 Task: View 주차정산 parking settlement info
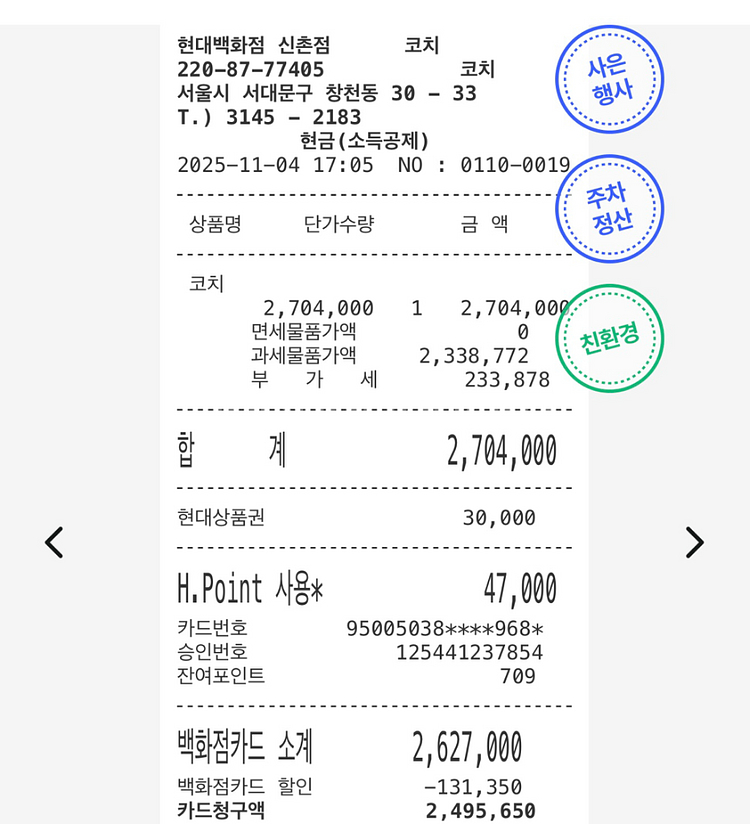click(x=610, y=208)
